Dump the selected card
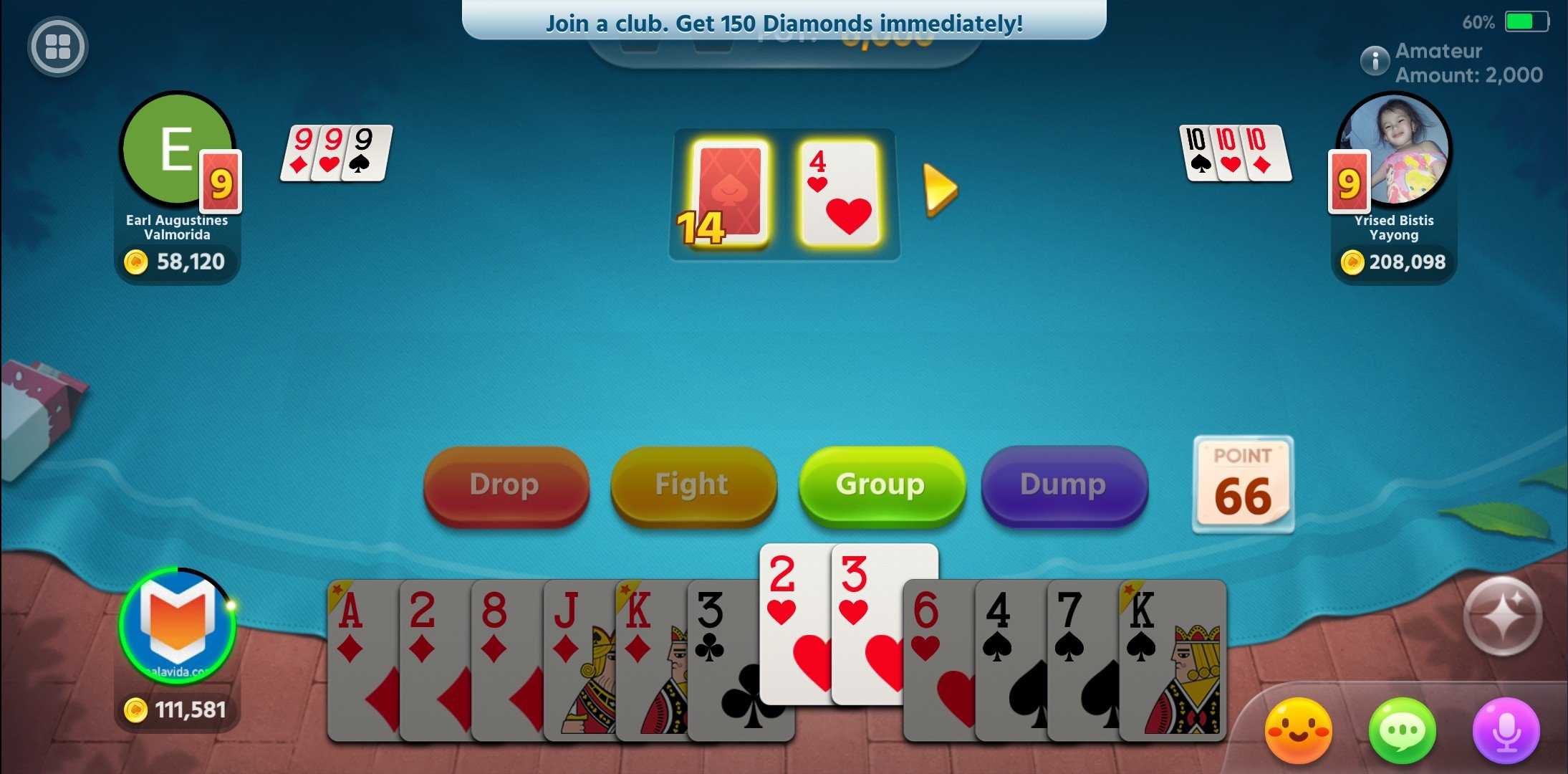 (x=1063, y=485)
